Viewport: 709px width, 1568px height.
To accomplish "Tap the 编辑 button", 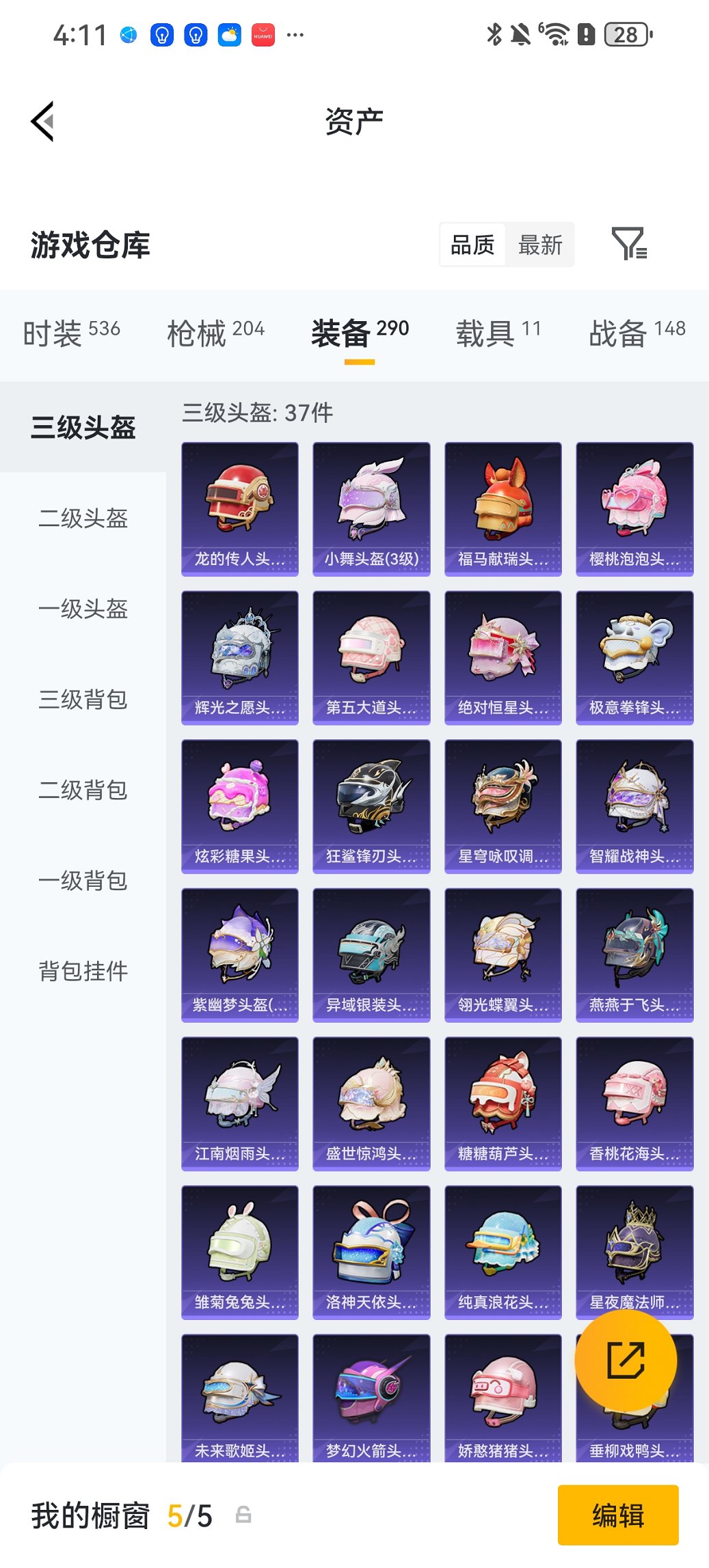I will [x=617, y=1515].
